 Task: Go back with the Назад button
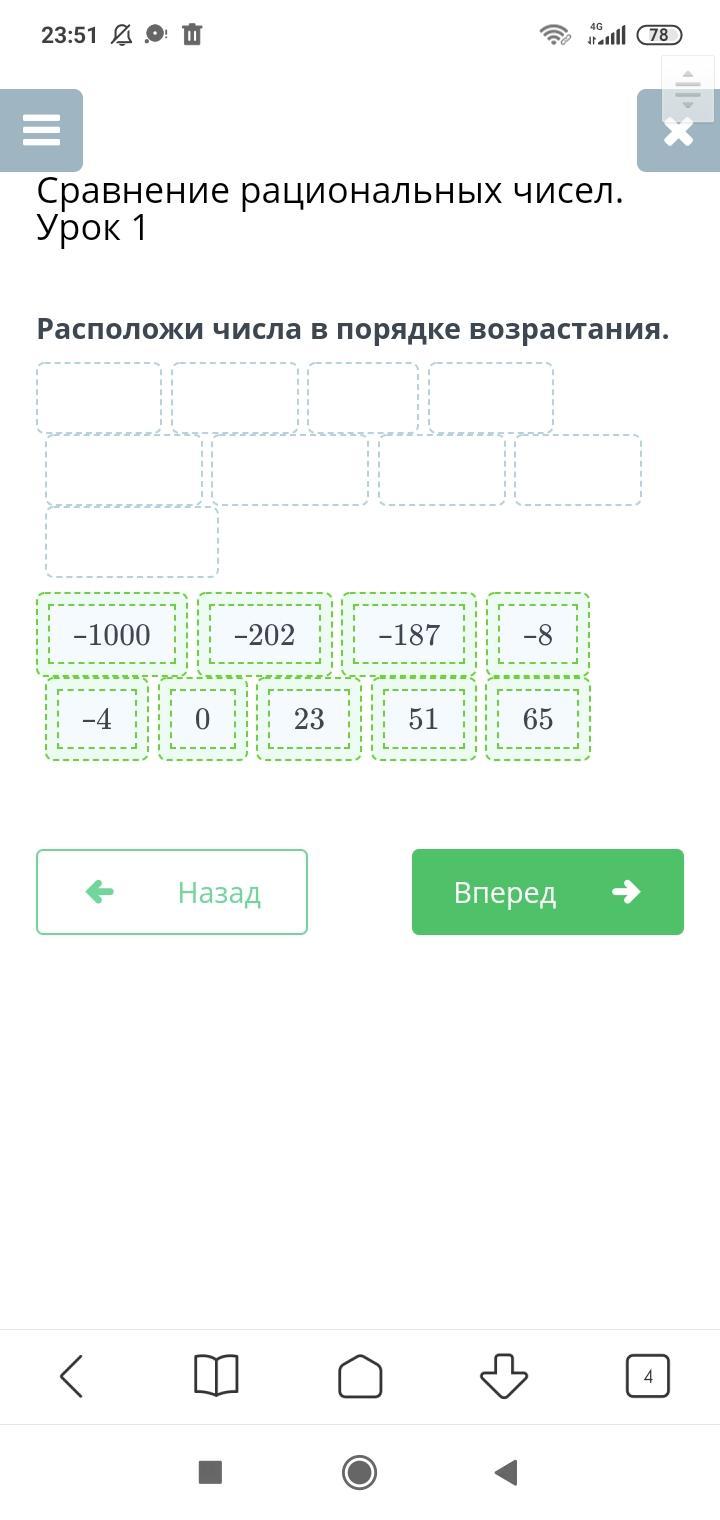pos(172,892)
